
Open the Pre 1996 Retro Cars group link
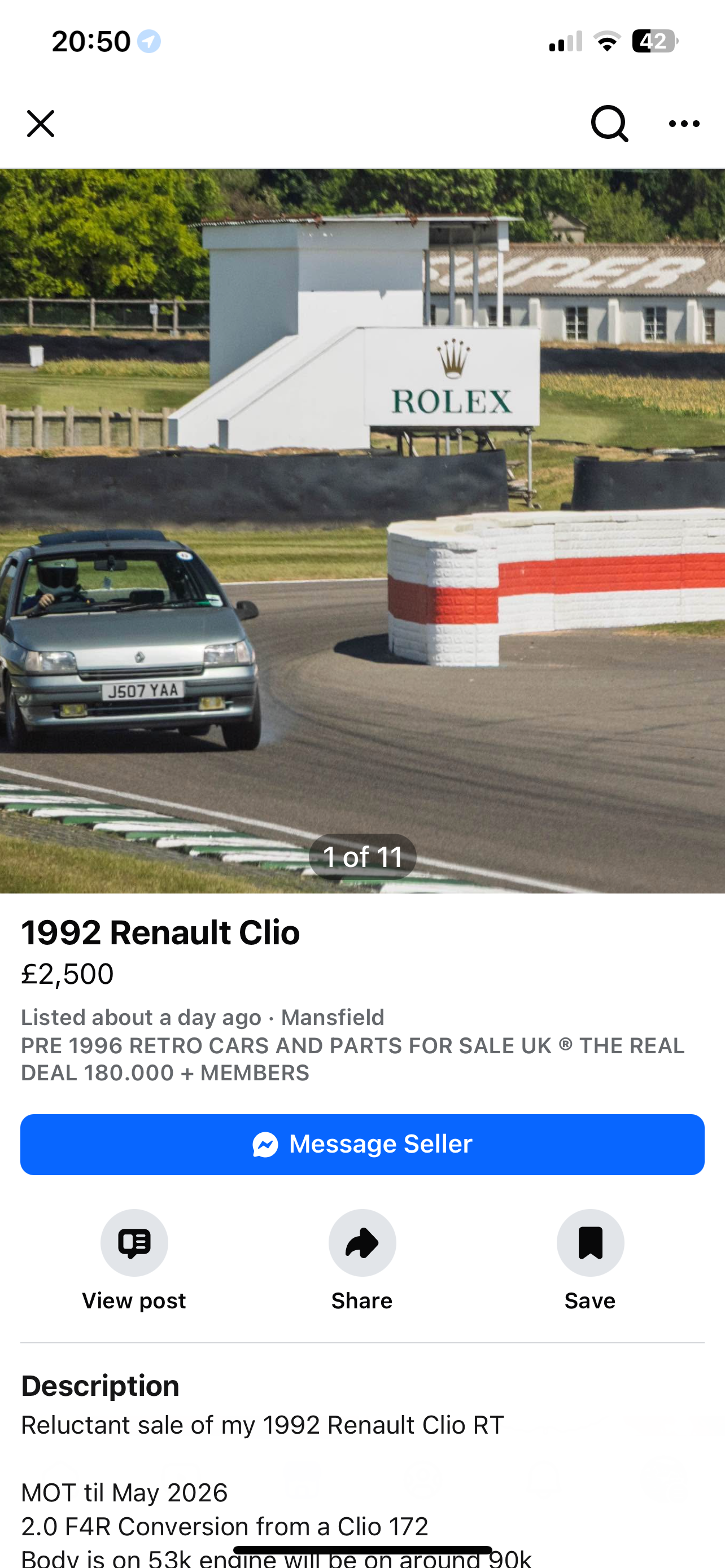click(352, 1059)
